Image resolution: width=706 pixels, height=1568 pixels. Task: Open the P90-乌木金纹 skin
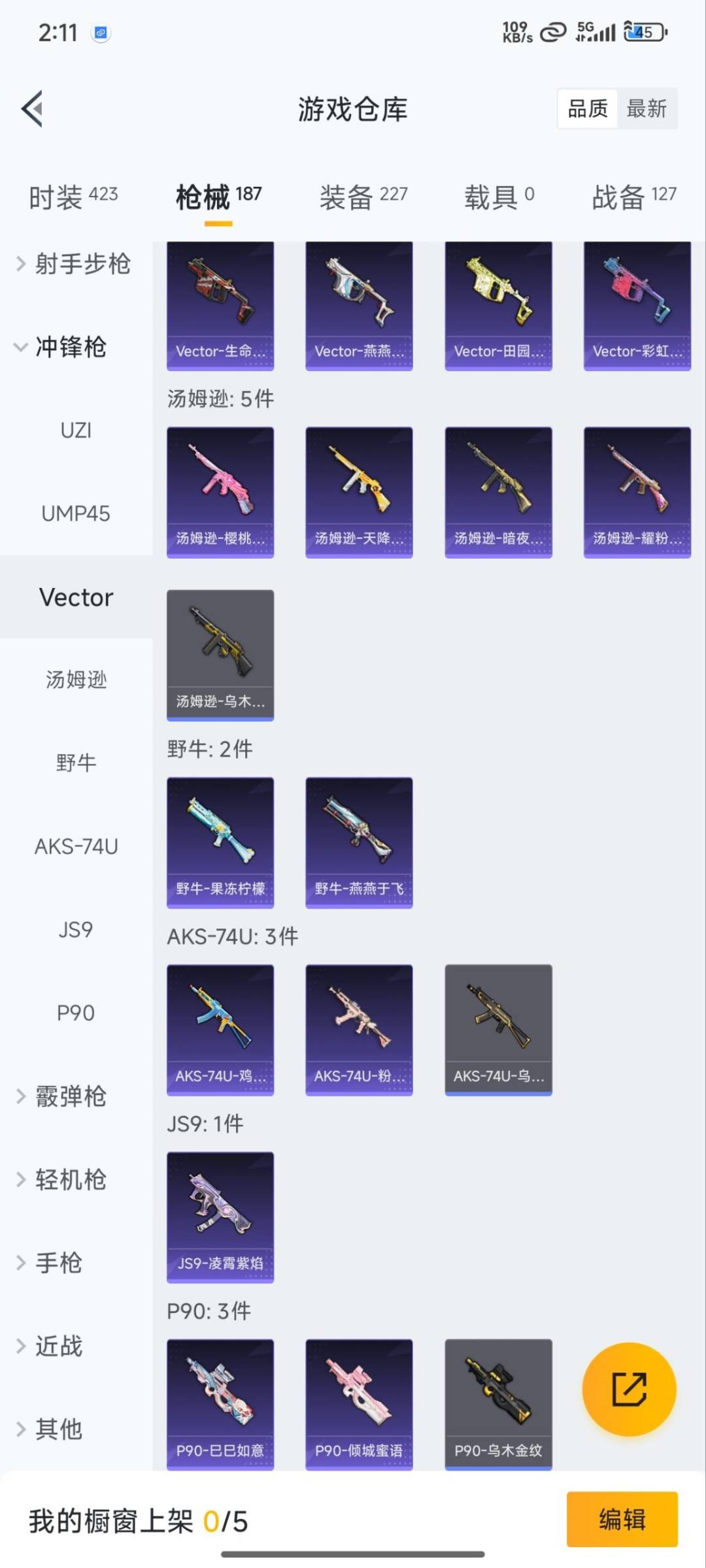tap(498, 1403)
